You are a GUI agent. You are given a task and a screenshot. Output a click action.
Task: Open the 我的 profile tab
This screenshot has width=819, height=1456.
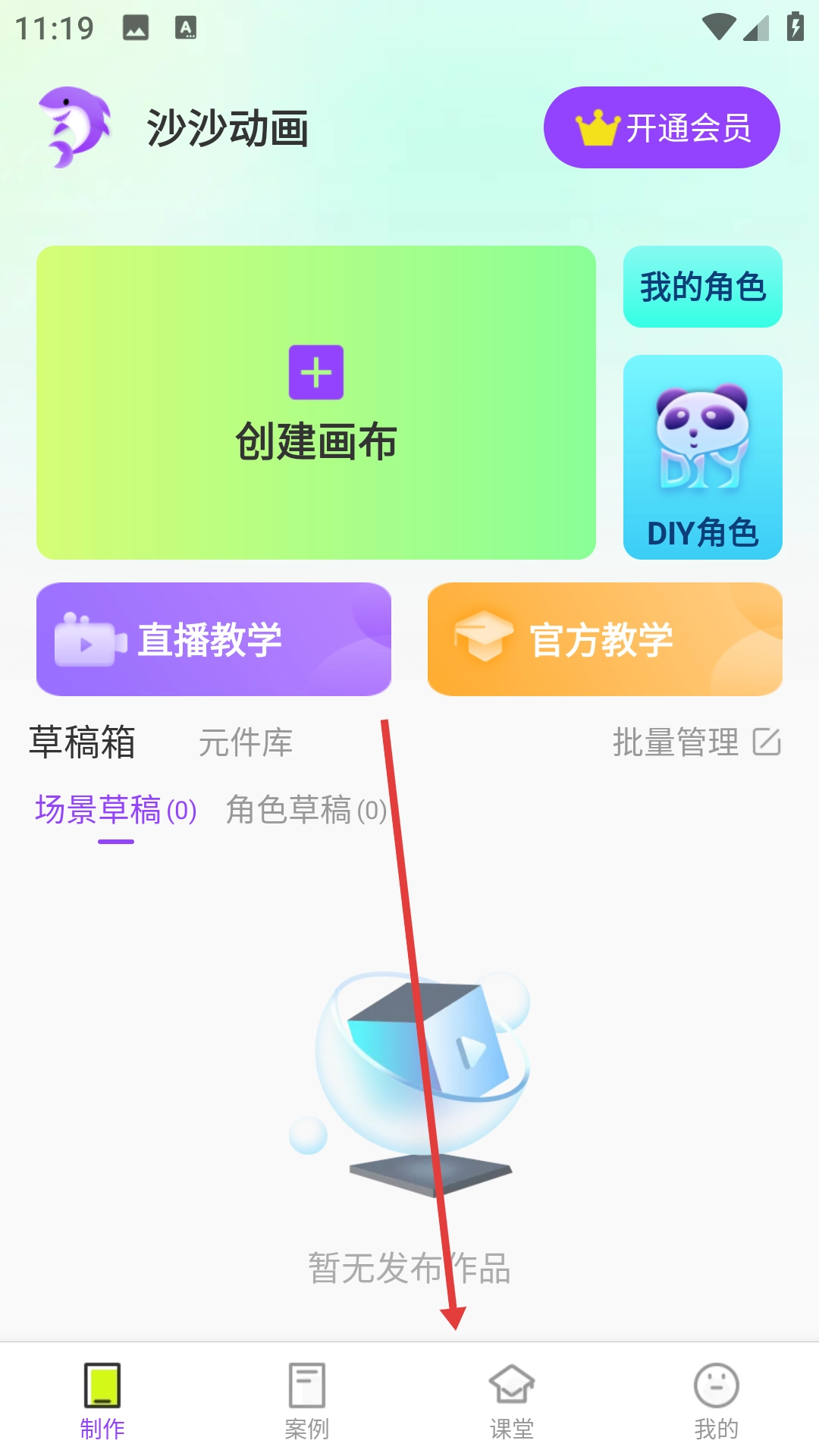click(716, 1401)
